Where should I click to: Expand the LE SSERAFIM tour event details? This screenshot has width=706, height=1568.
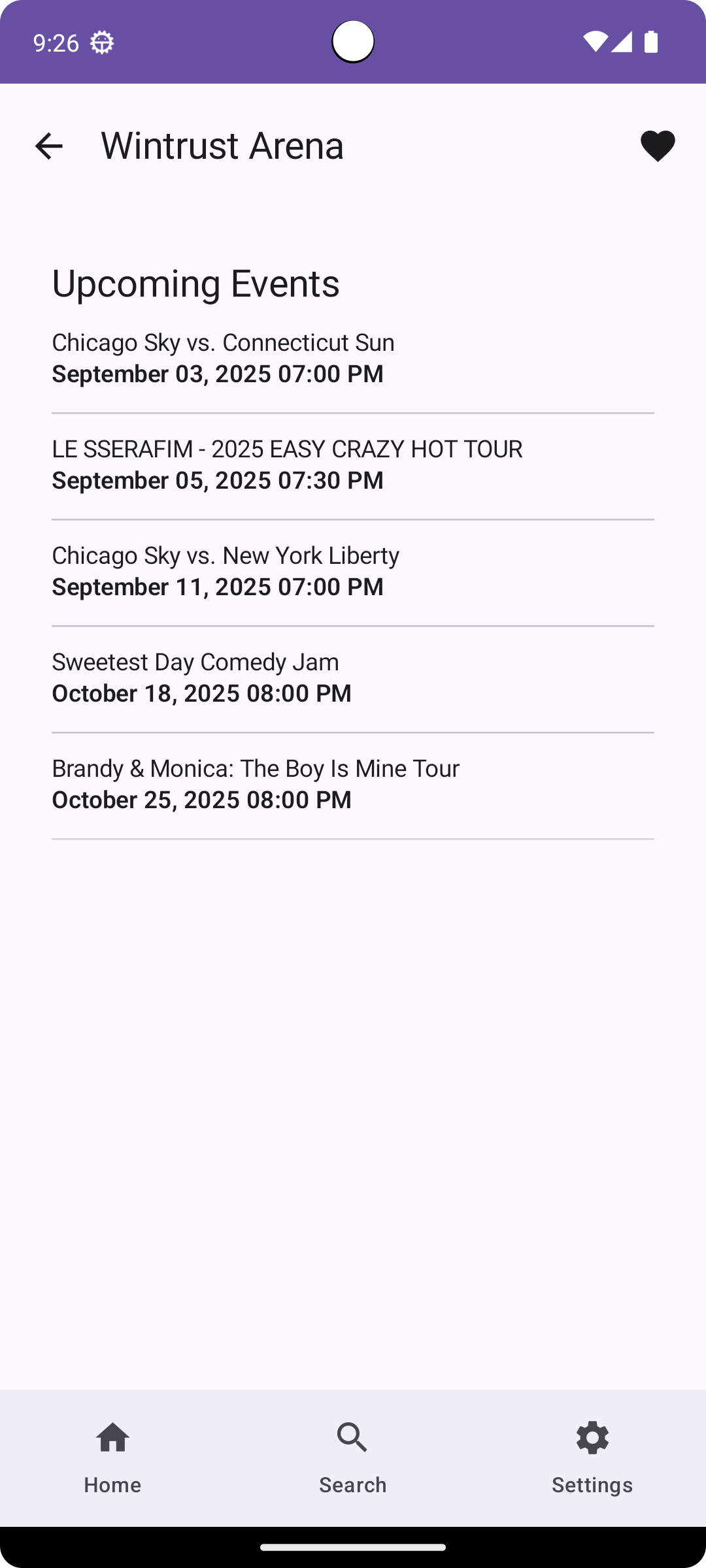point(353,464)
